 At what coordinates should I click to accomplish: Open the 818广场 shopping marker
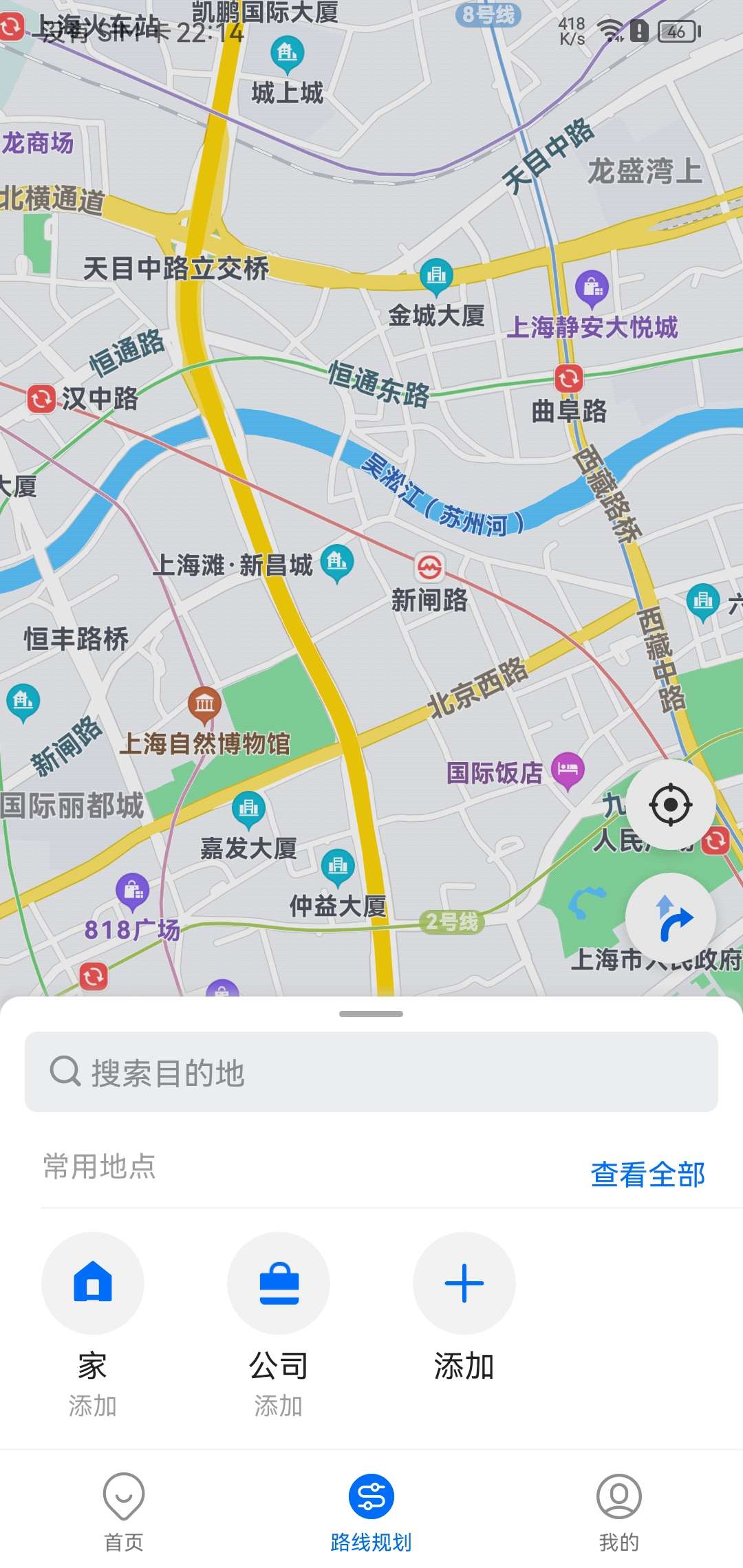[x=133, y=891]
